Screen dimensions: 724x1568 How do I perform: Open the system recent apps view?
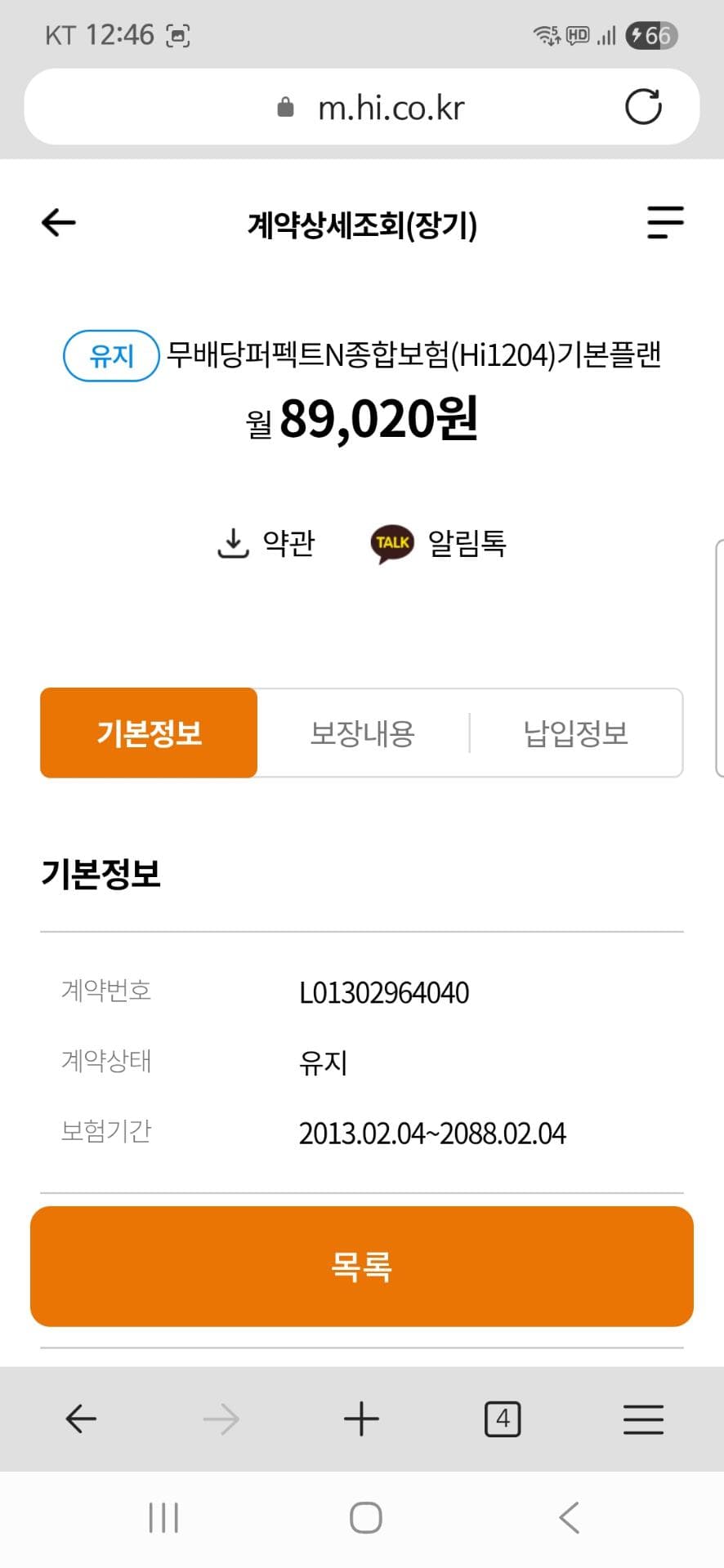[x=163, y=1518]
